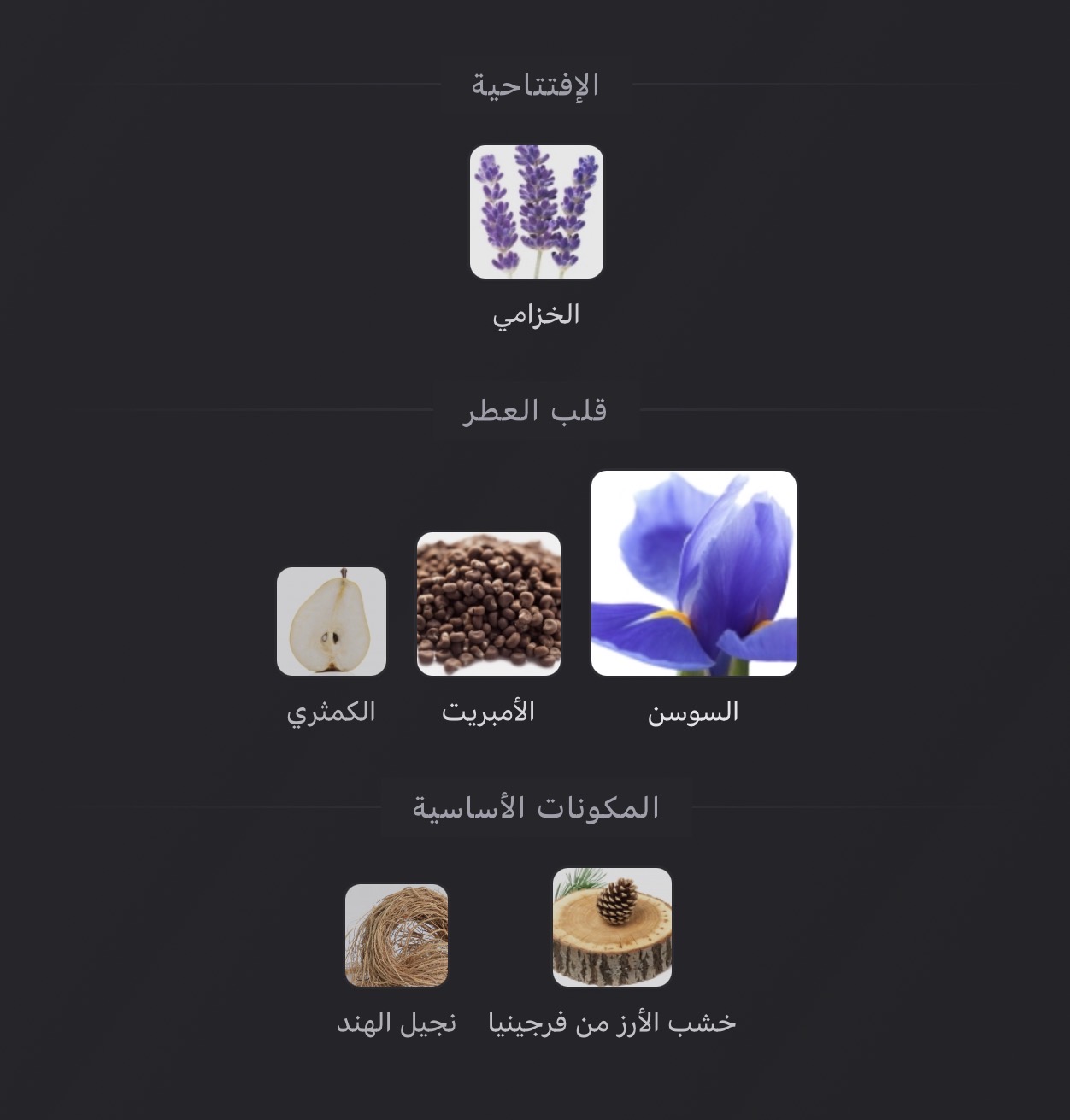Screen dimensions: 1070x1120
Task: View the الأمبريت ambrette note
Action: (489, 604)
